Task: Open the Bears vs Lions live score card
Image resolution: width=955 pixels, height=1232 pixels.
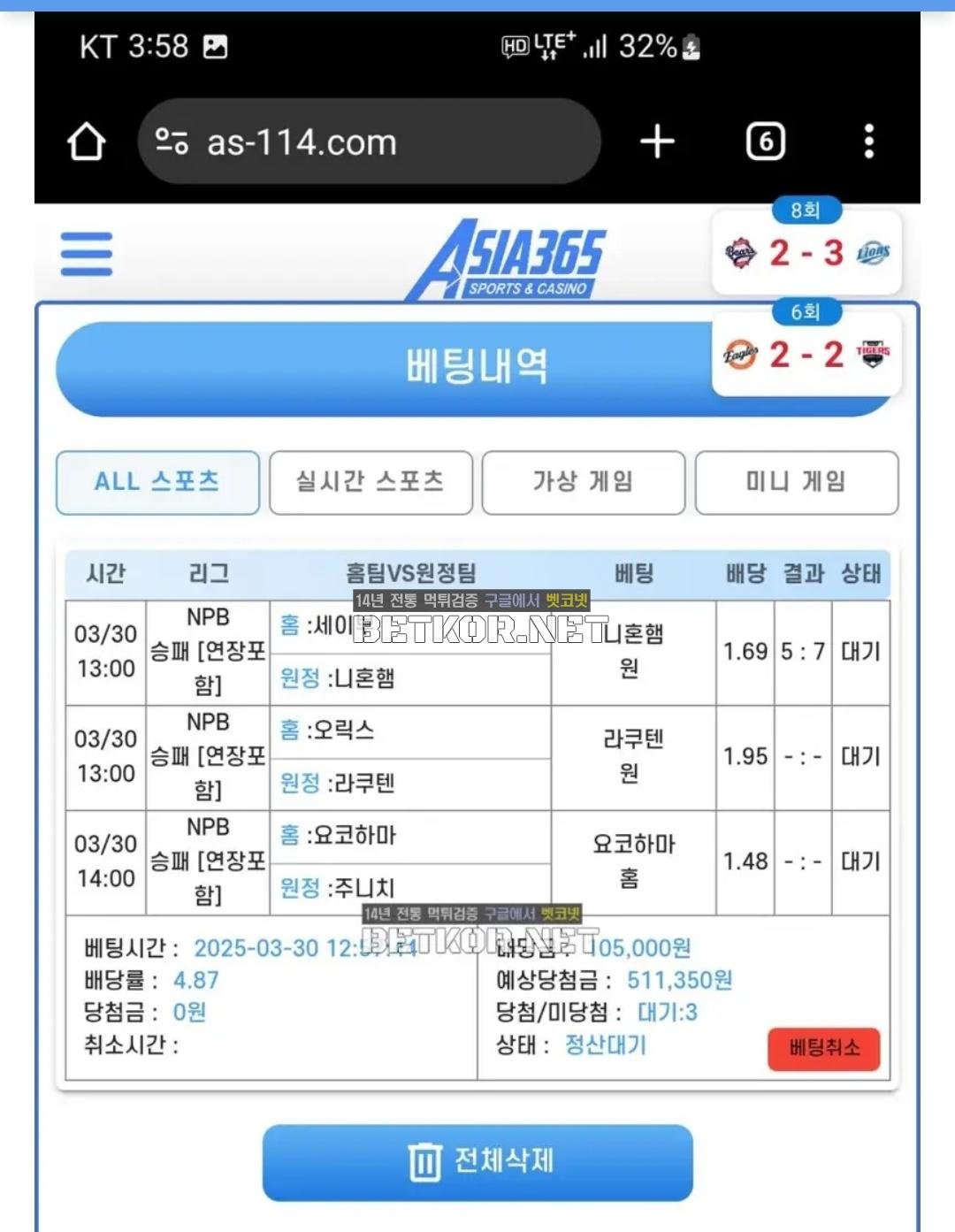Action: (x=806, y=254)
